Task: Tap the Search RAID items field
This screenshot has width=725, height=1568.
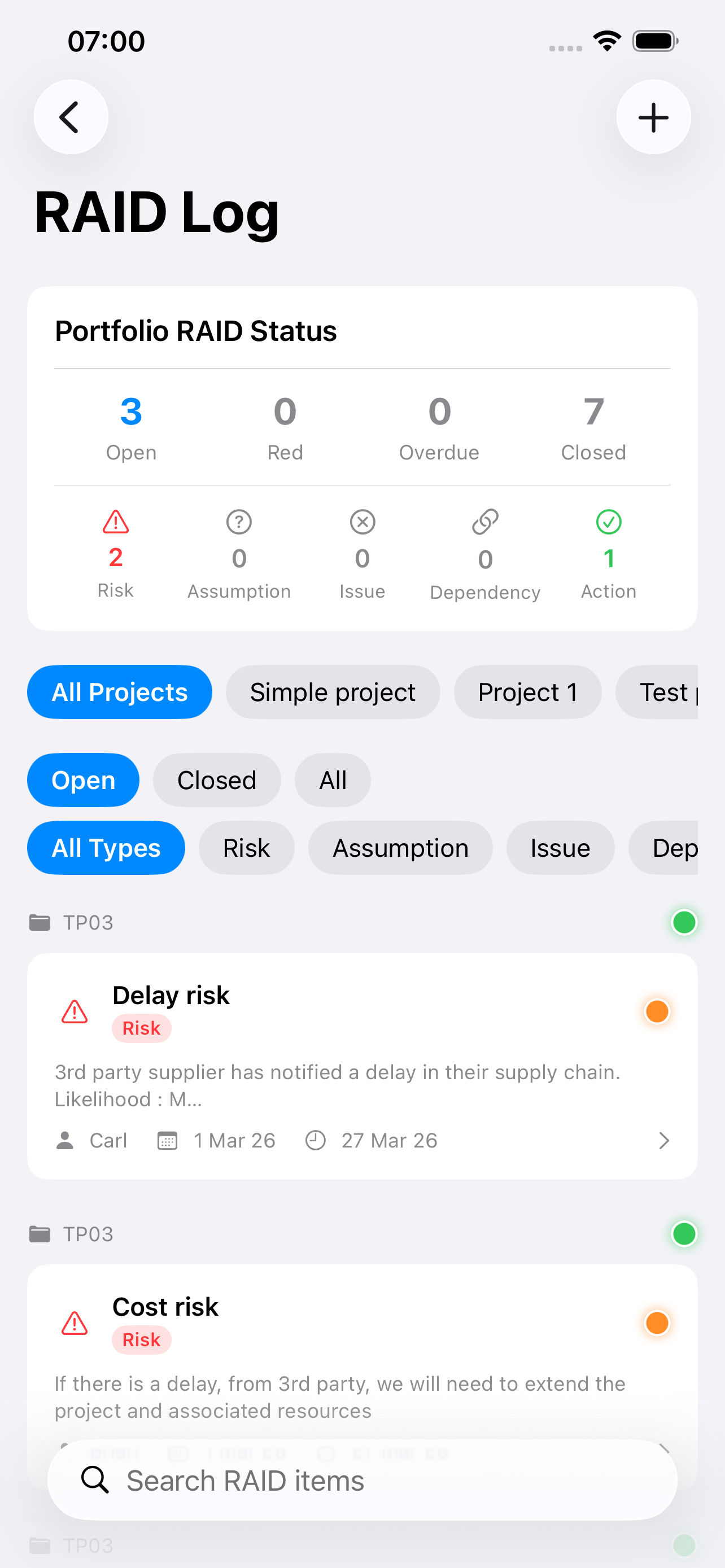Action: pyautogui.click(x=362, y=1481)
